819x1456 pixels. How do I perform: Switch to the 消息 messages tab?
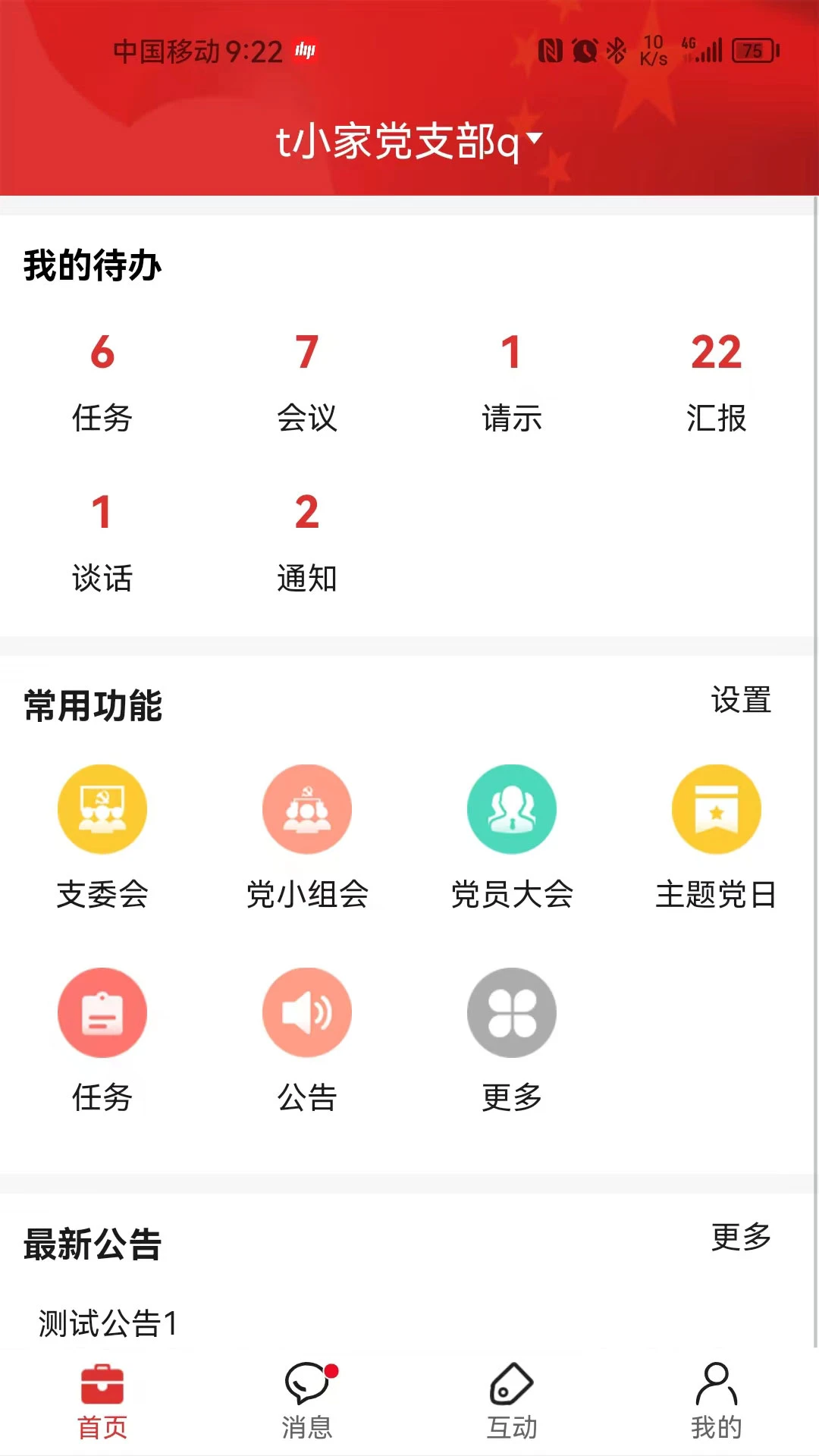(x=307, y=1399)
